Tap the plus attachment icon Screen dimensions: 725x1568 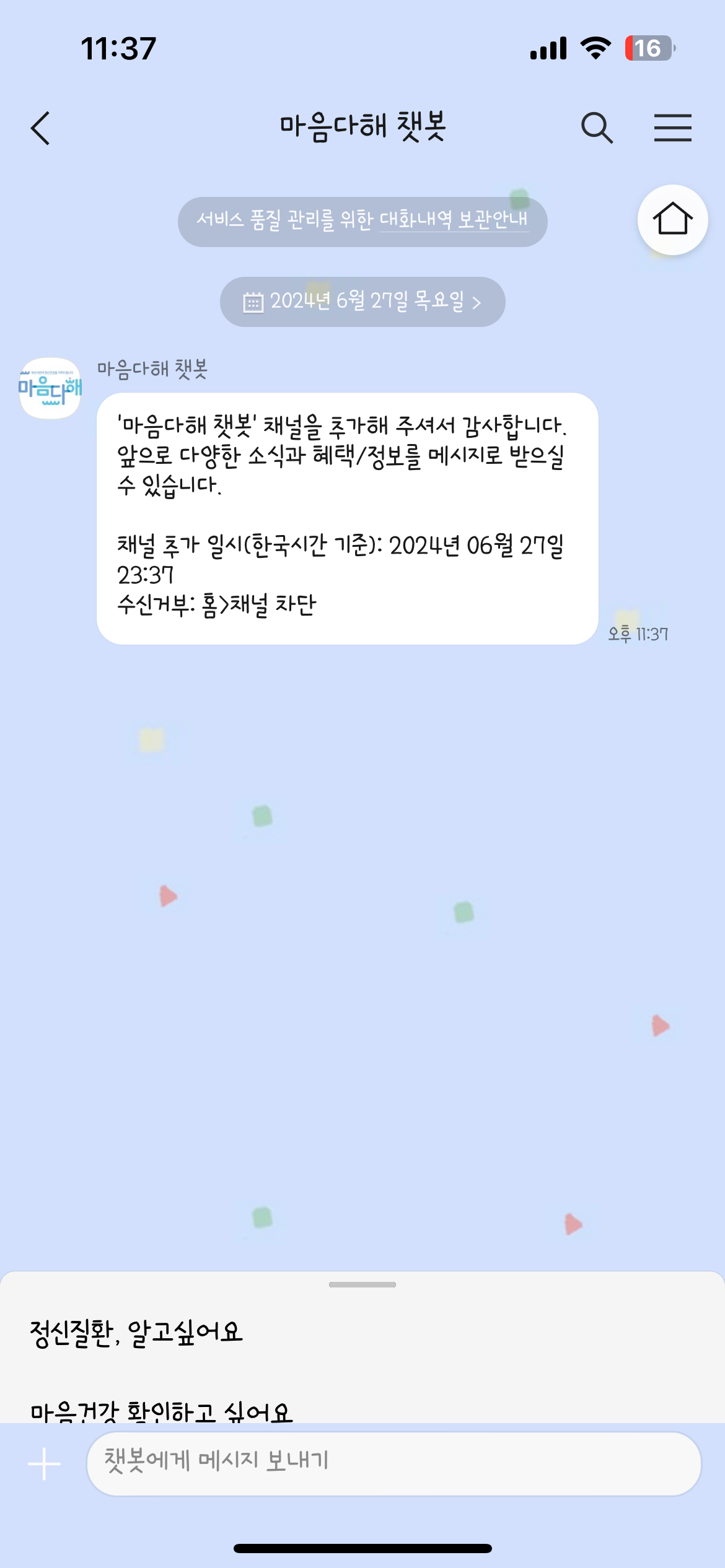[x=45, y=1464]
